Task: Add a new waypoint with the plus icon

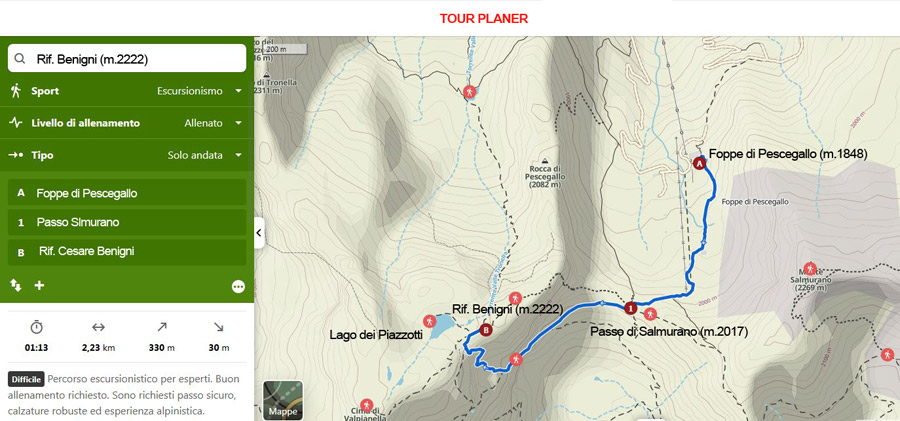Action: [x=40, y=285]
